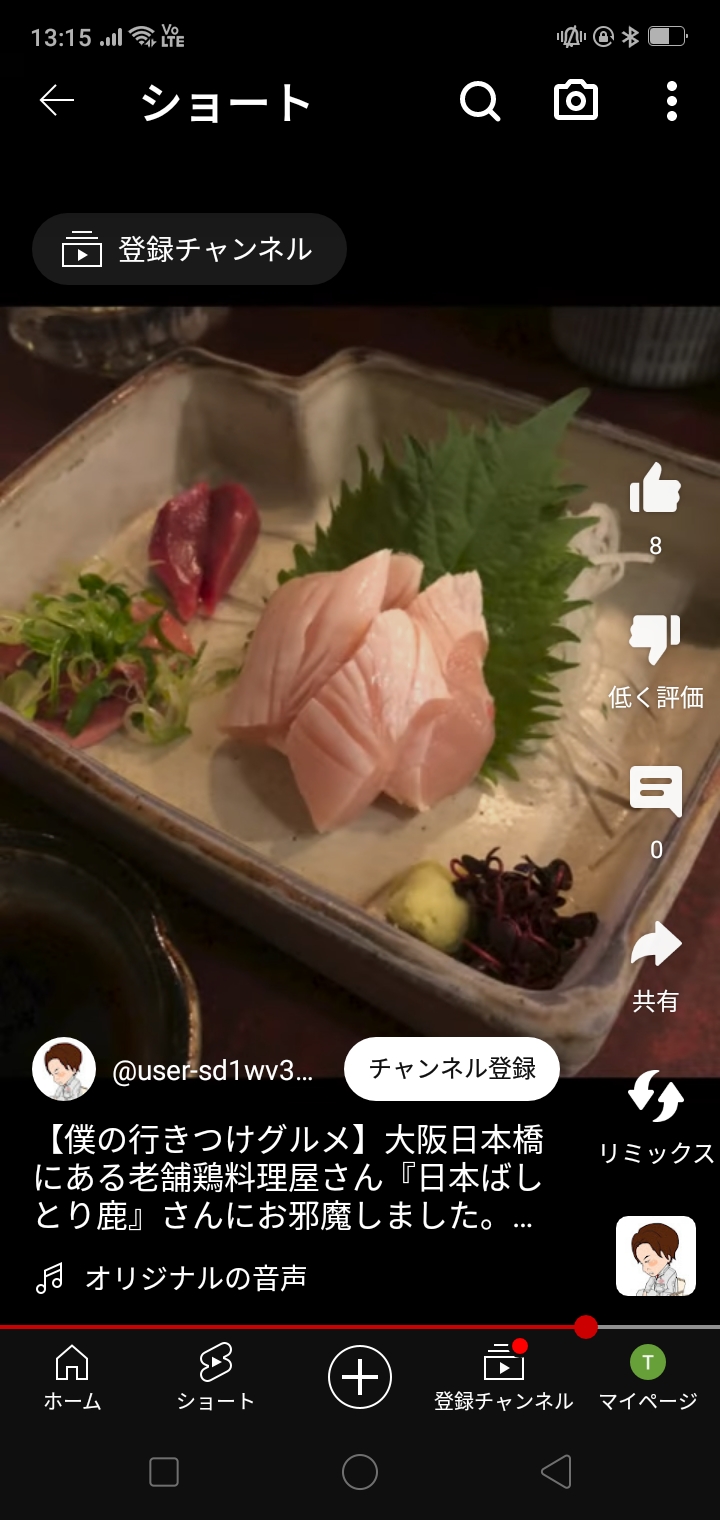Subscribe with チャンネル登録 button

452,1069
